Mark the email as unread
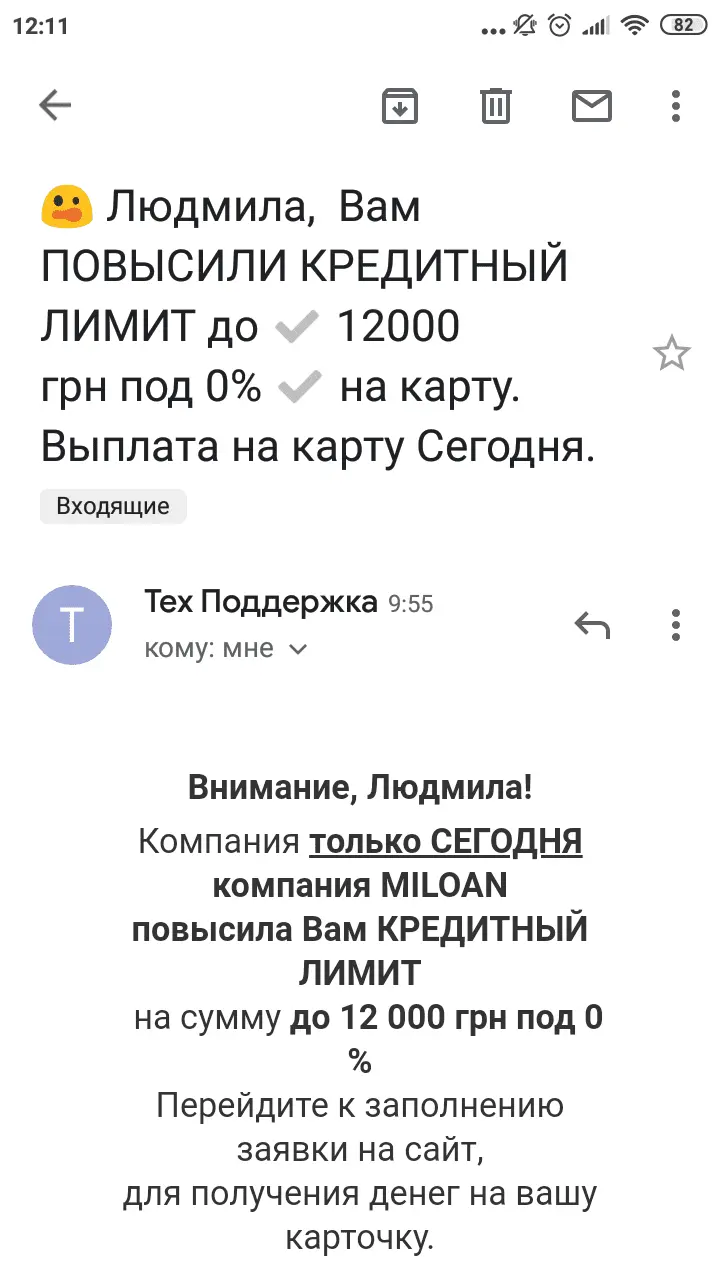This screenshot has height=1280, width=720. 591,105
